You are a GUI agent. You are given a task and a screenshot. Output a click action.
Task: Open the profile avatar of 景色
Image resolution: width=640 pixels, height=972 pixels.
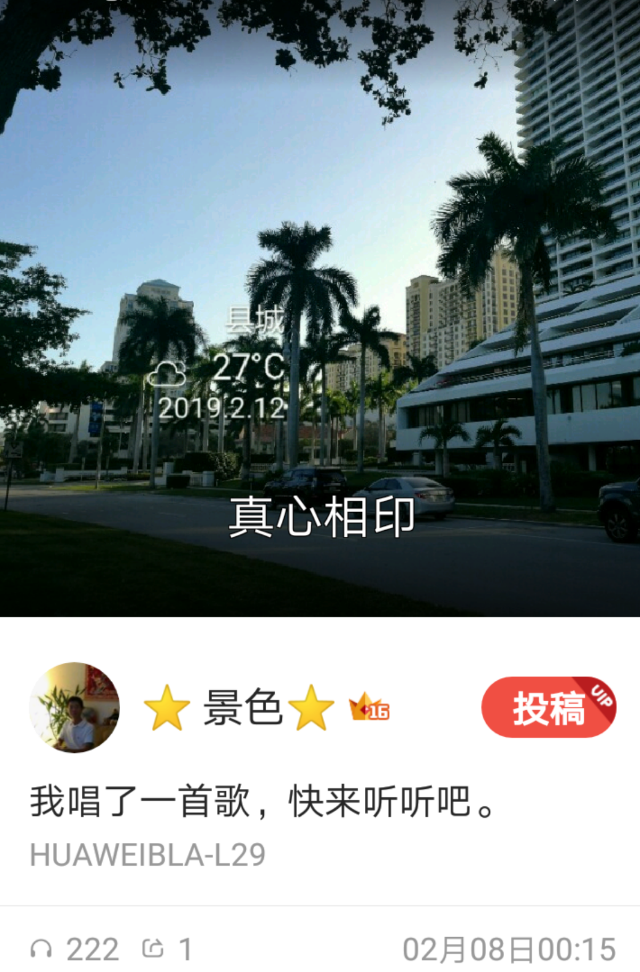pos(74,708)
